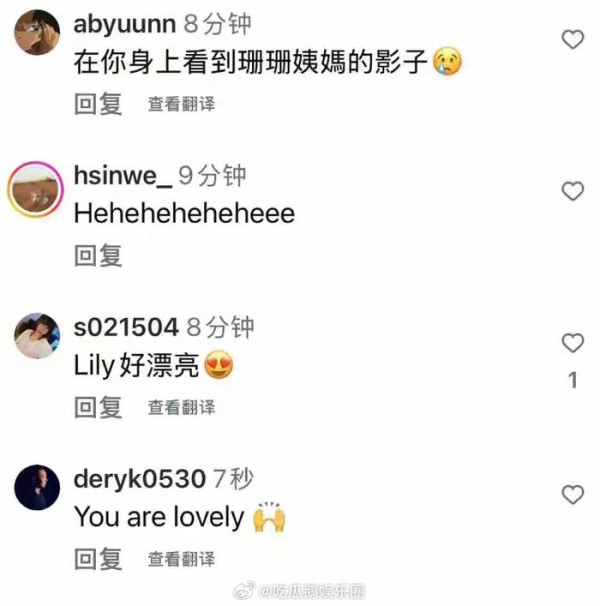Viewport: 600px width, 606px height.
Task: Reply to abyuunn's comment
Action: (98, 104)
